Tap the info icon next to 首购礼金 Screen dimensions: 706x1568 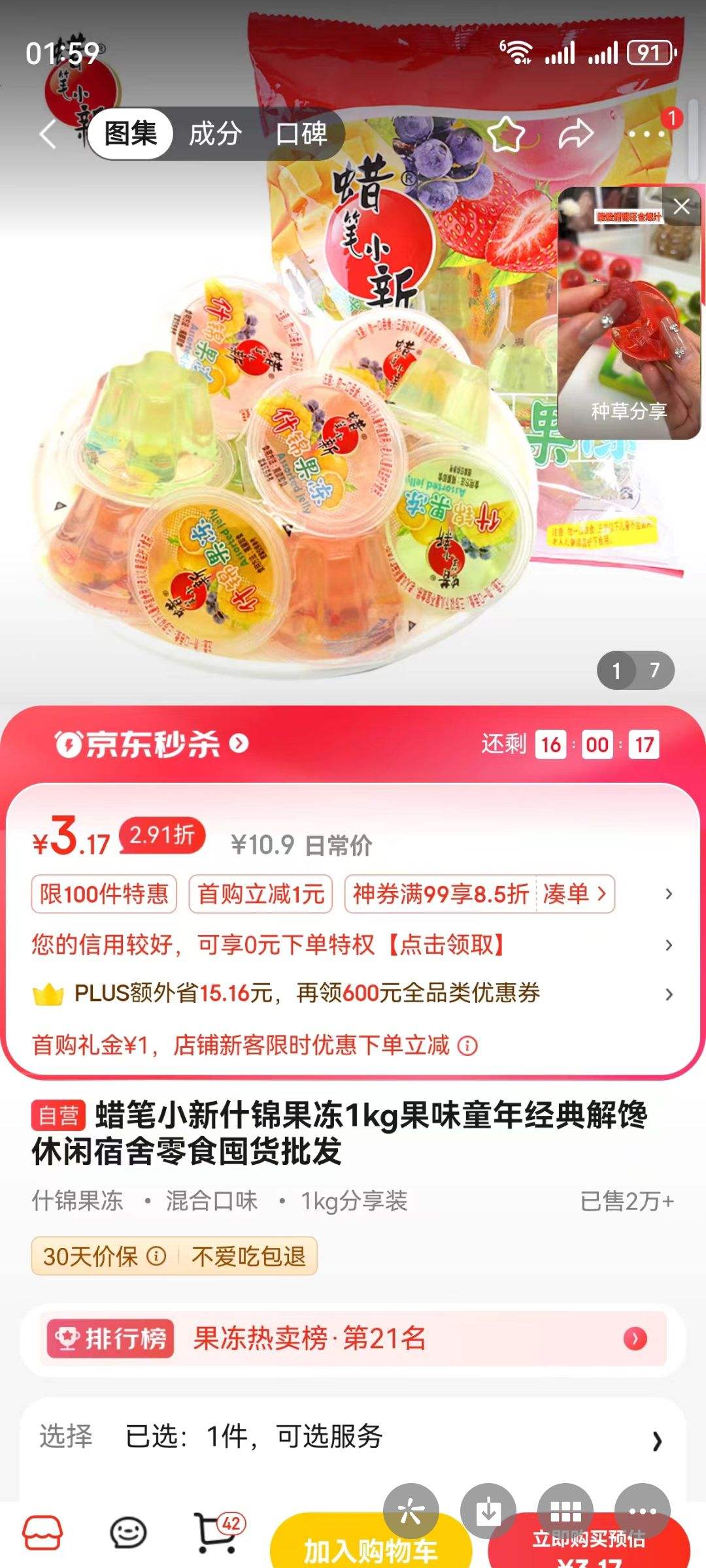pyautogui.click(x=466, y=1046)
